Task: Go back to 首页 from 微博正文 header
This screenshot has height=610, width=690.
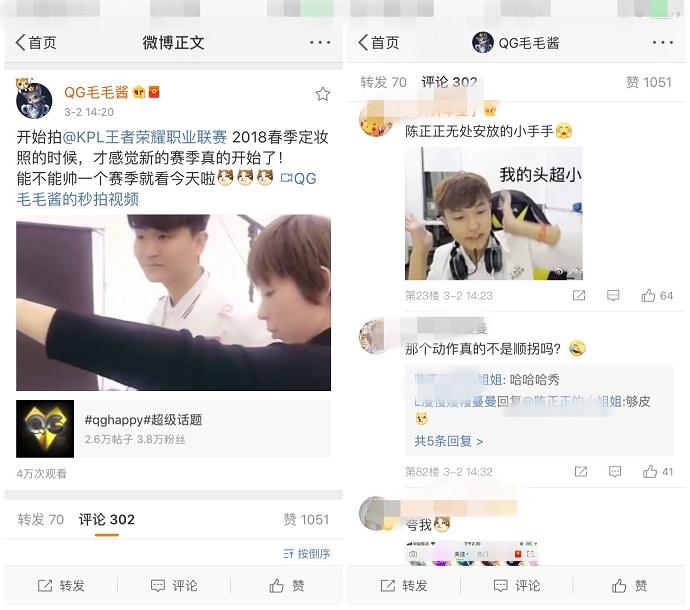Action: point(35,42)
